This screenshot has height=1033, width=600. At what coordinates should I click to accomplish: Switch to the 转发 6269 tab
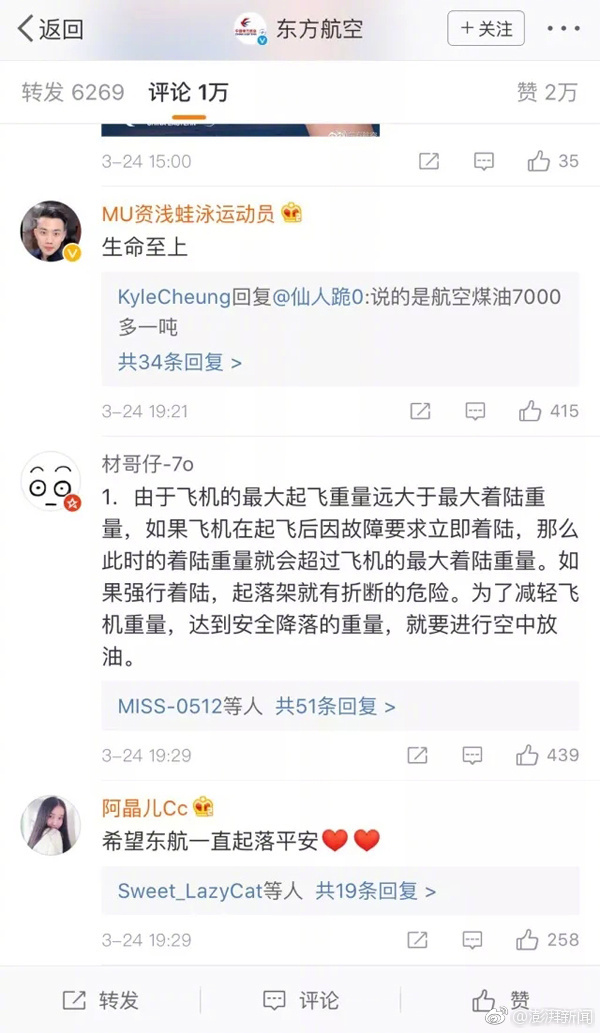[x=73, y=92]
